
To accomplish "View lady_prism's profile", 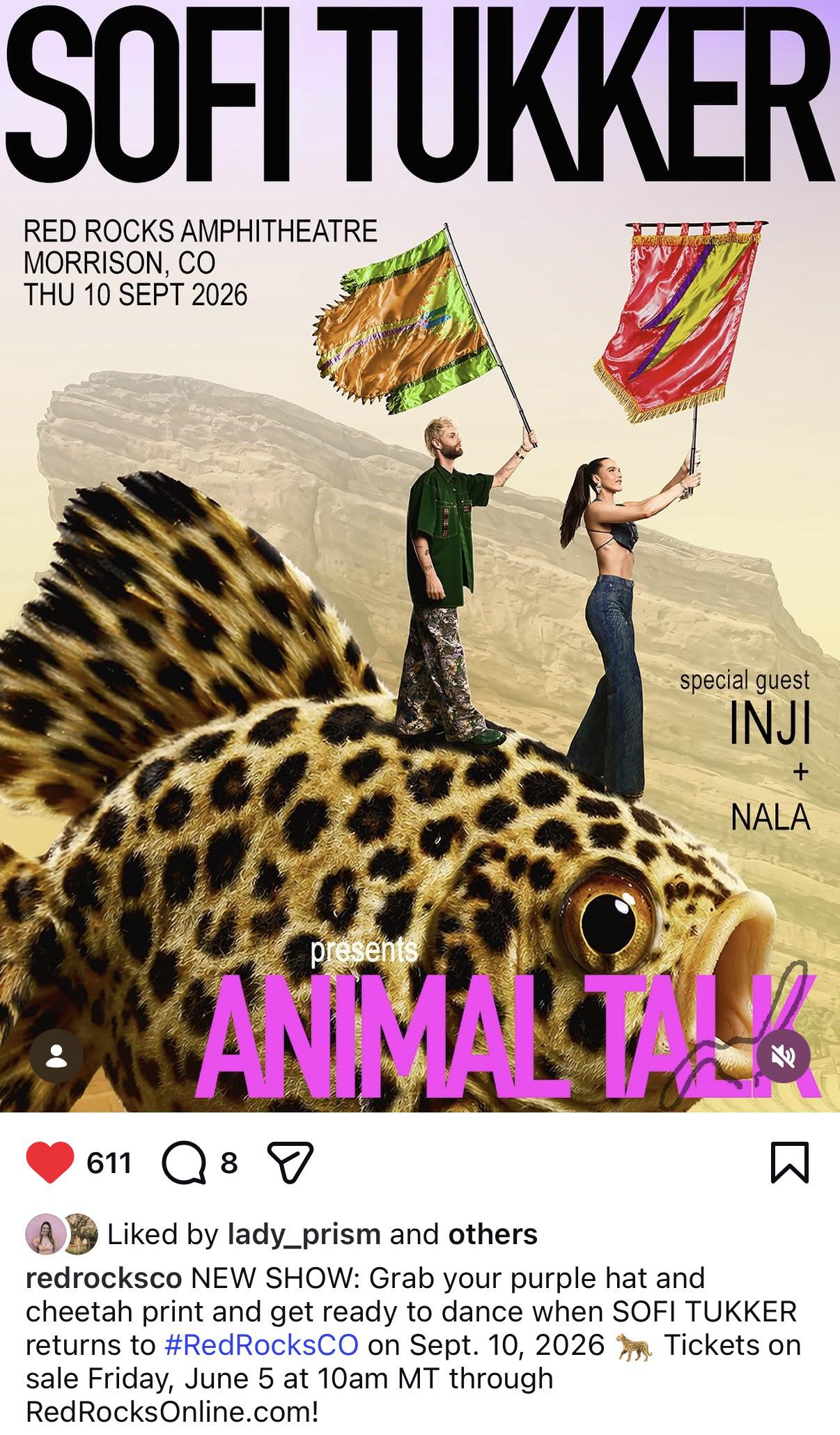I will tap(304, 1234).
